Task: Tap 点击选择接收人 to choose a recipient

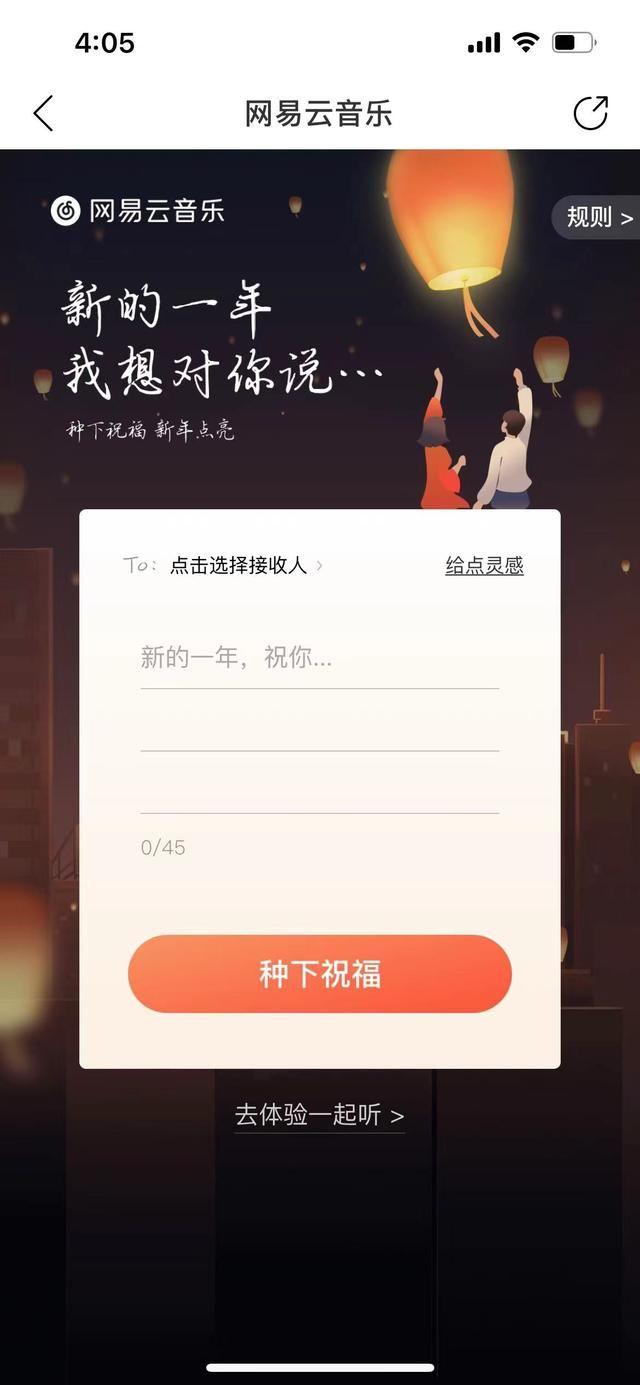Action: click(x=240, y=565)
